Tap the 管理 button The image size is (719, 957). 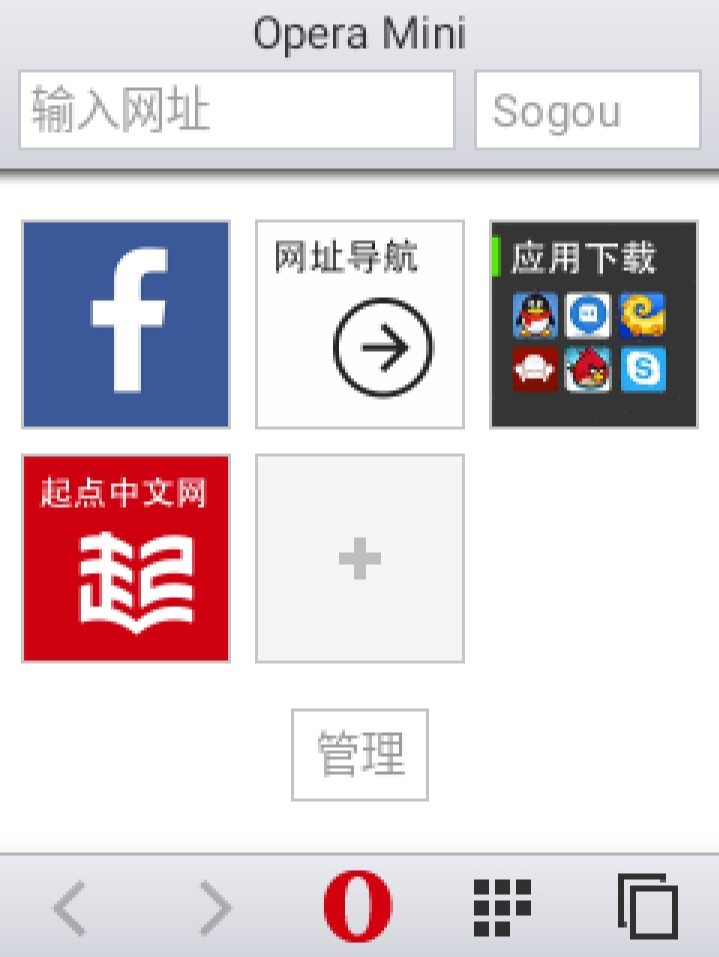click(x=360, y=754)
